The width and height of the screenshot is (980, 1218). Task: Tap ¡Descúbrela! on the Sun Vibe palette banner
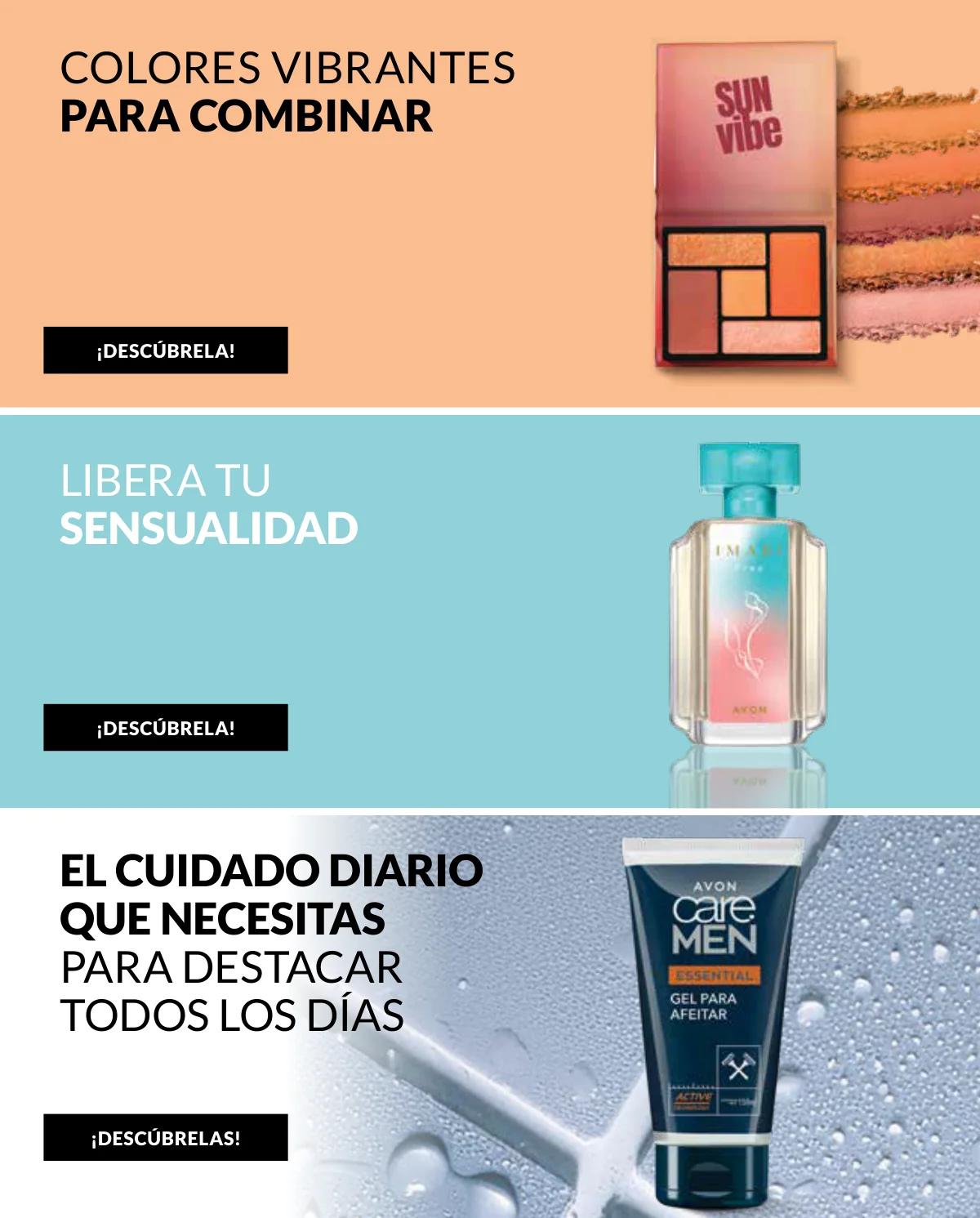(166, 350)
